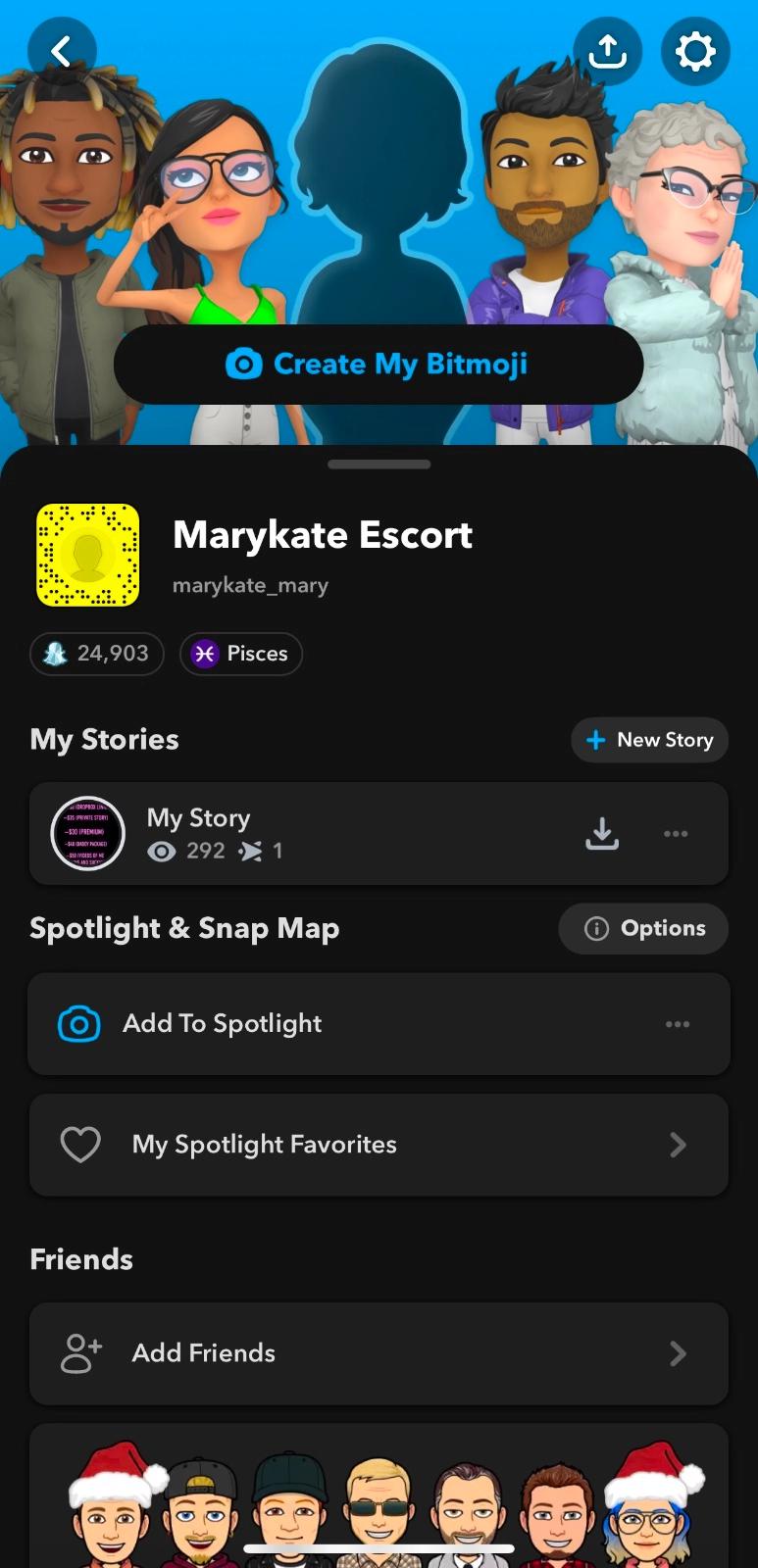Go back using the top-left arrow
Screen dimensions: 758x1568
pos(62,51)
